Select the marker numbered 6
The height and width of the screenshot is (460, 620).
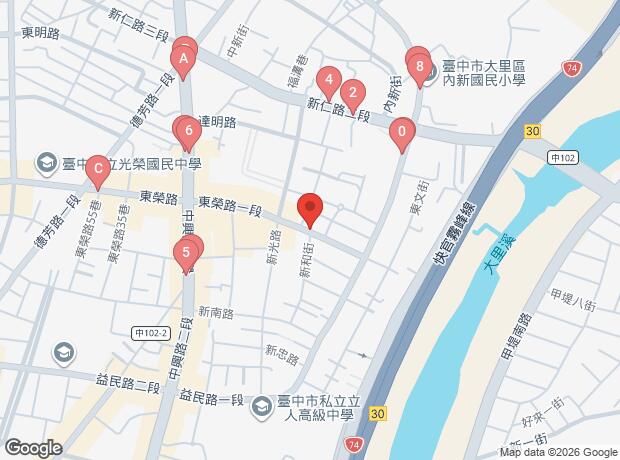[187, 130]
